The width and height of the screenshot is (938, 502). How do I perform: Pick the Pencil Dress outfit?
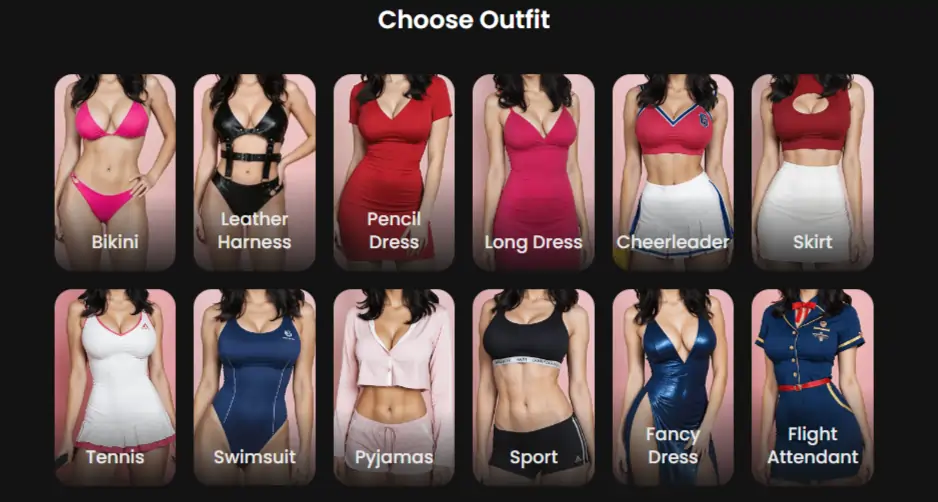point(394,172)
